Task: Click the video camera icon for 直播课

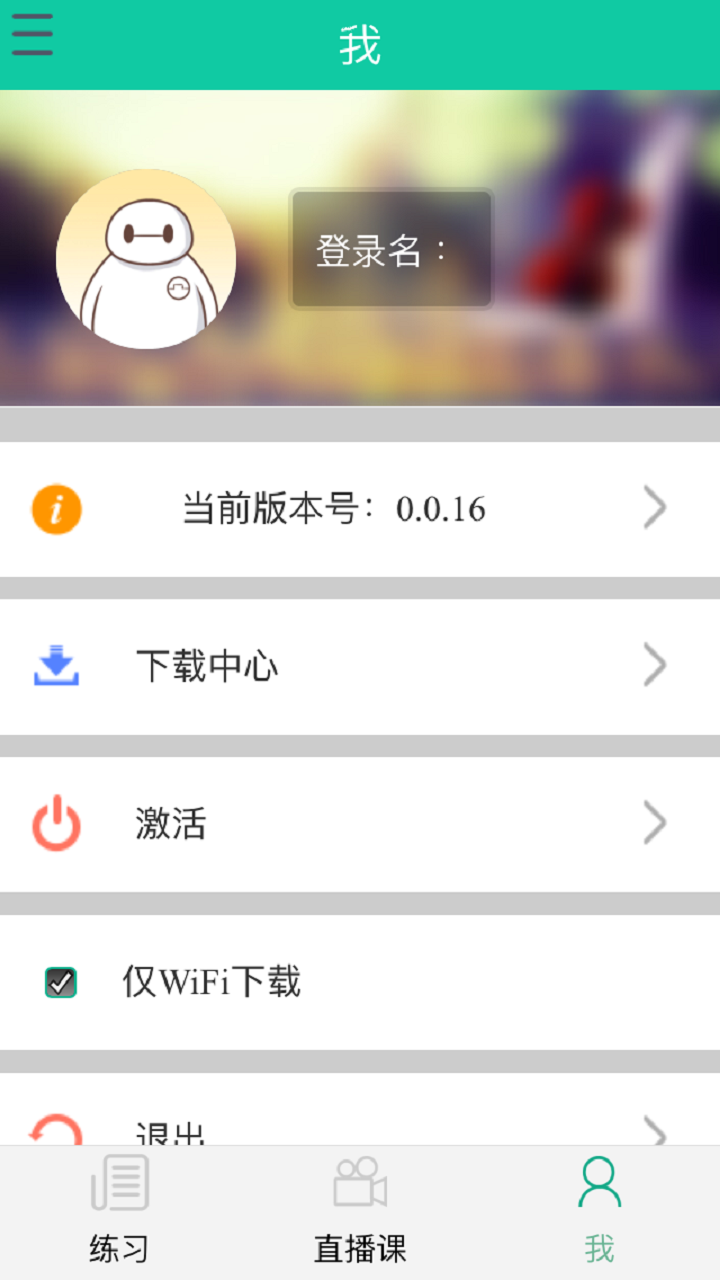Action: (x=360, y=1183)
